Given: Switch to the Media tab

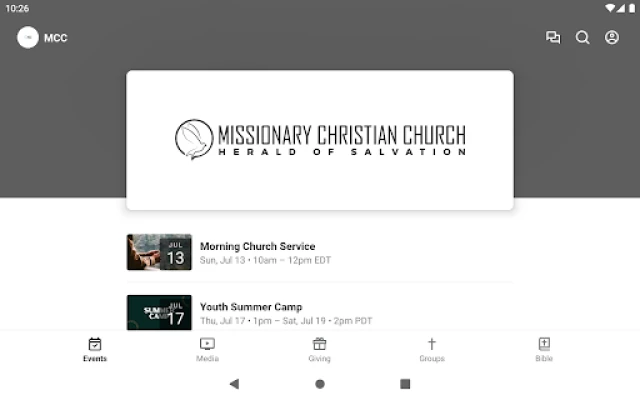Looking at the screenshot, I should (207, 349).
